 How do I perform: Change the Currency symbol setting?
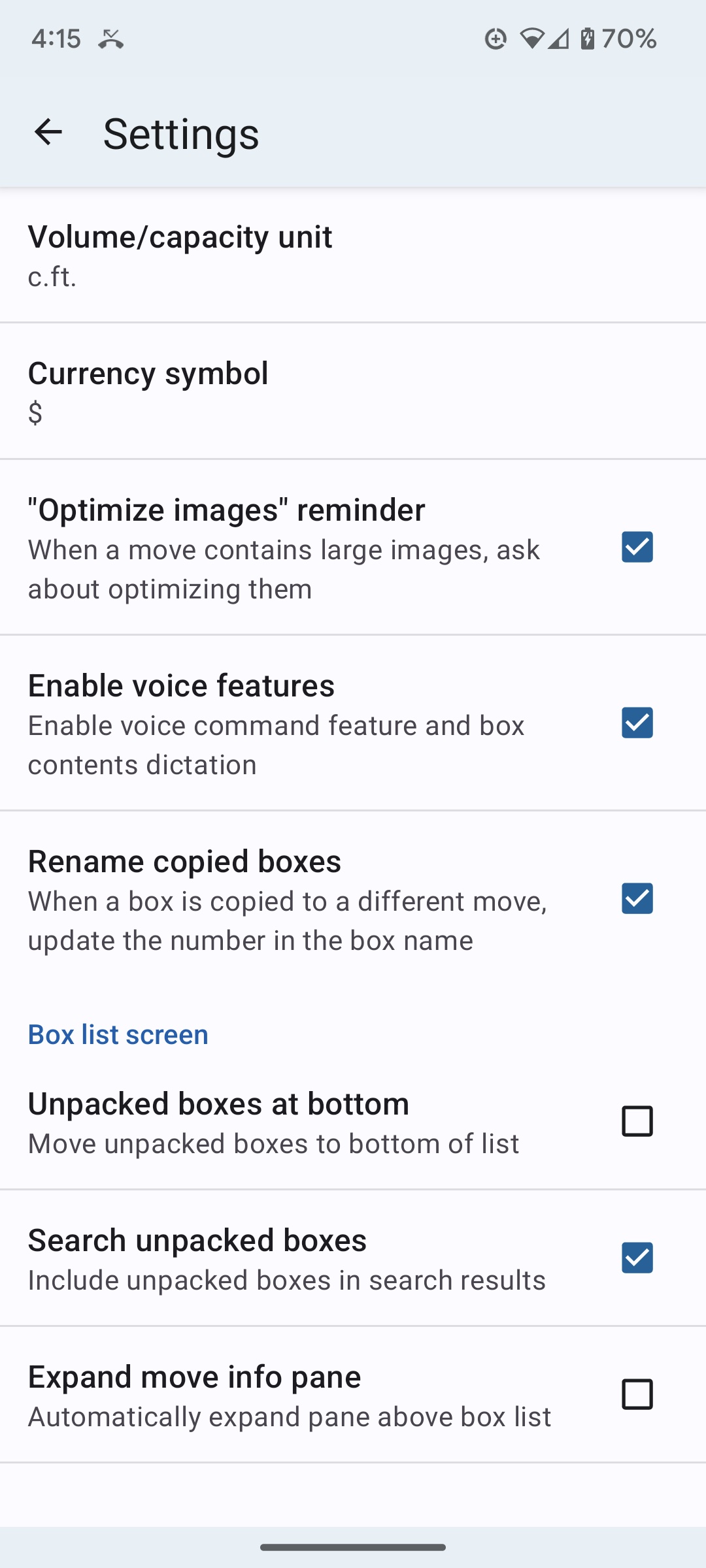[353, 391]
